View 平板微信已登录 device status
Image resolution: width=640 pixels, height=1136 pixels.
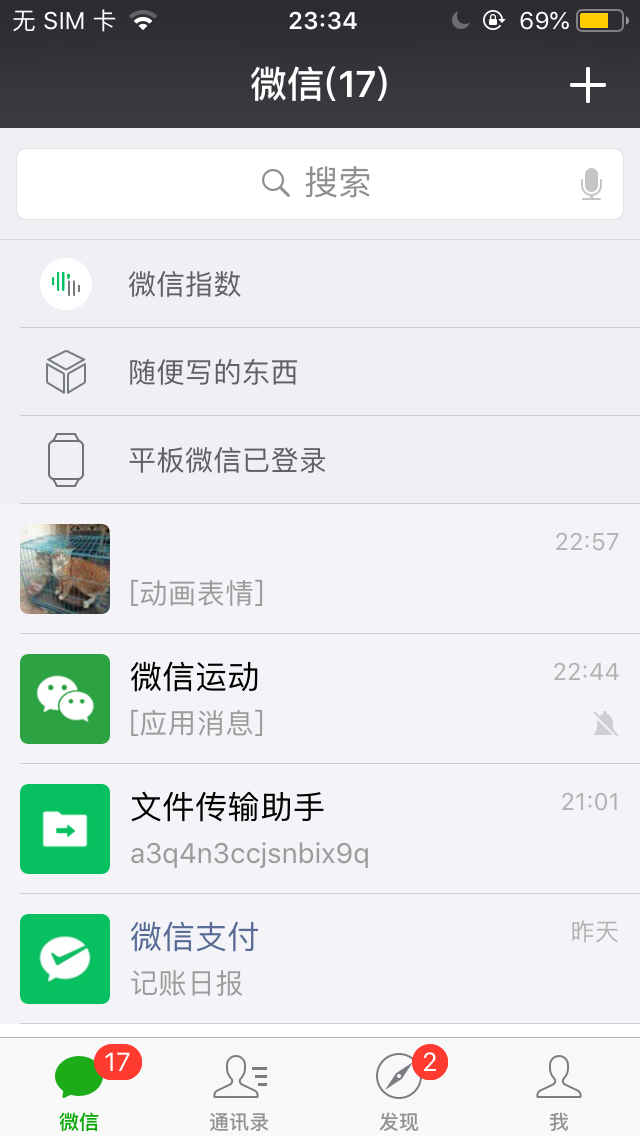[320, 460]
